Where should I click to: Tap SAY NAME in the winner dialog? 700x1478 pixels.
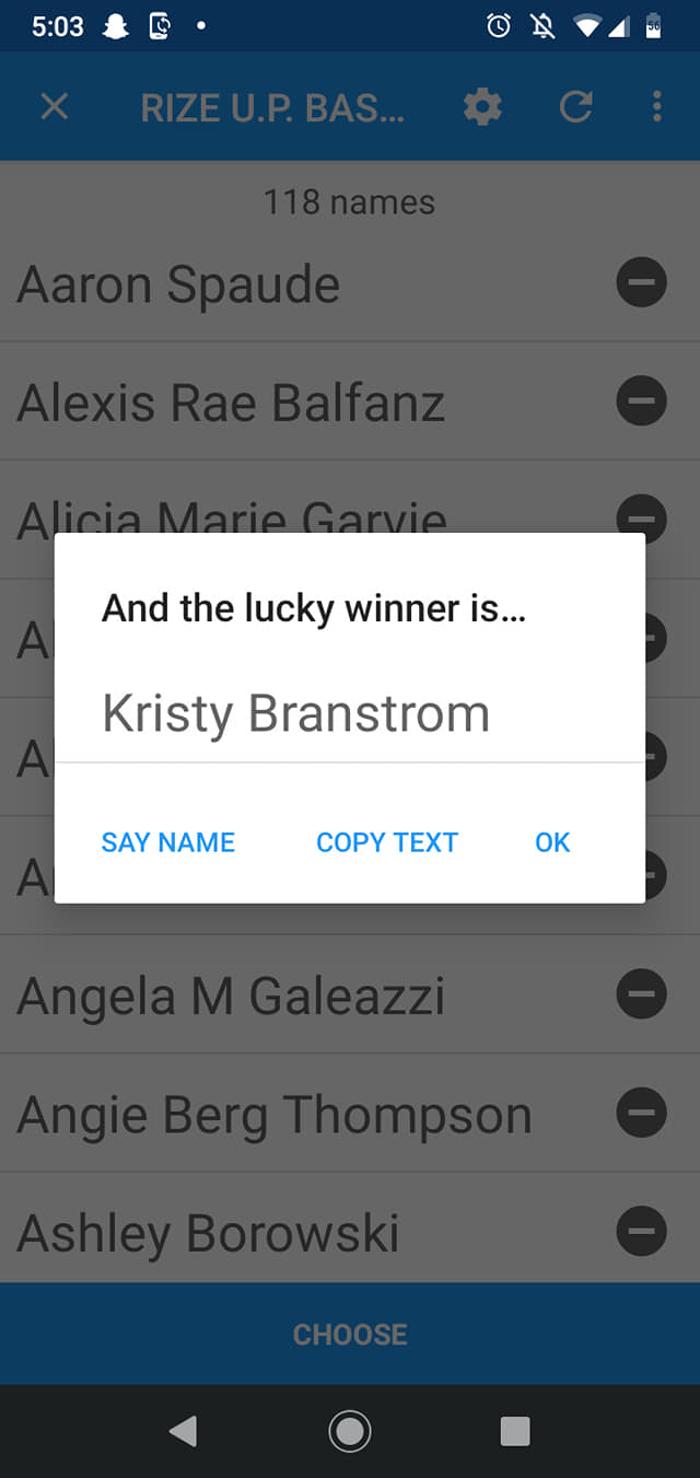168,842
